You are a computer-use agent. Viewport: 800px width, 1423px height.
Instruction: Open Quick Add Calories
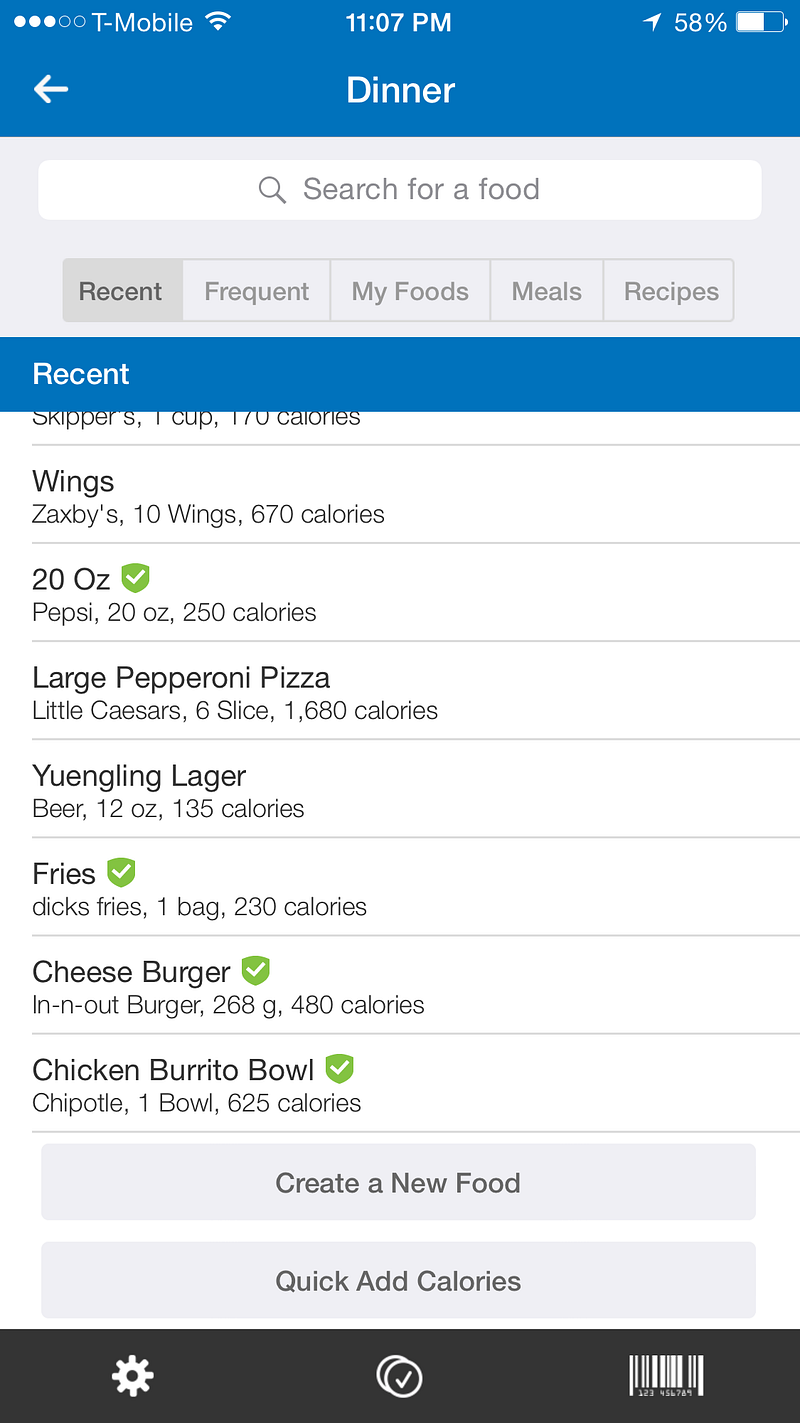[398, 1281]
